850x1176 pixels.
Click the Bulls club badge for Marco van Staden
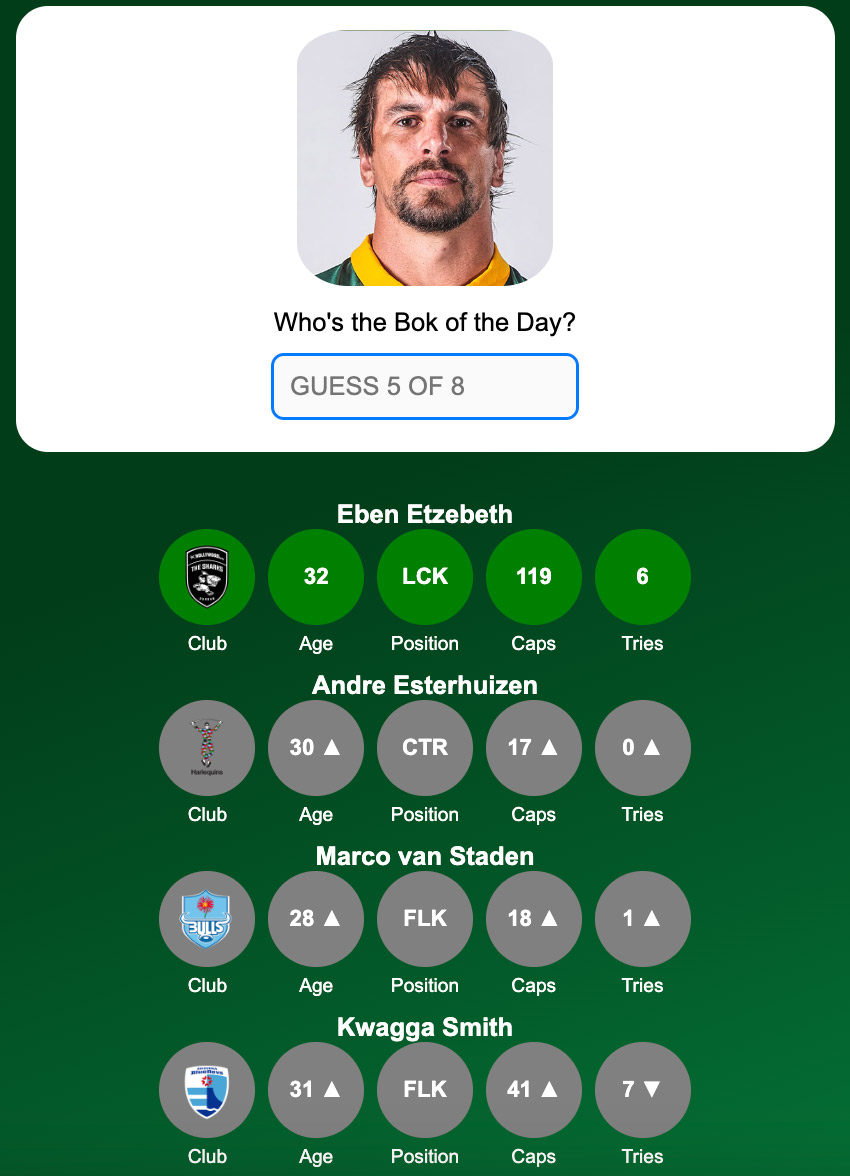click(207, 919)
